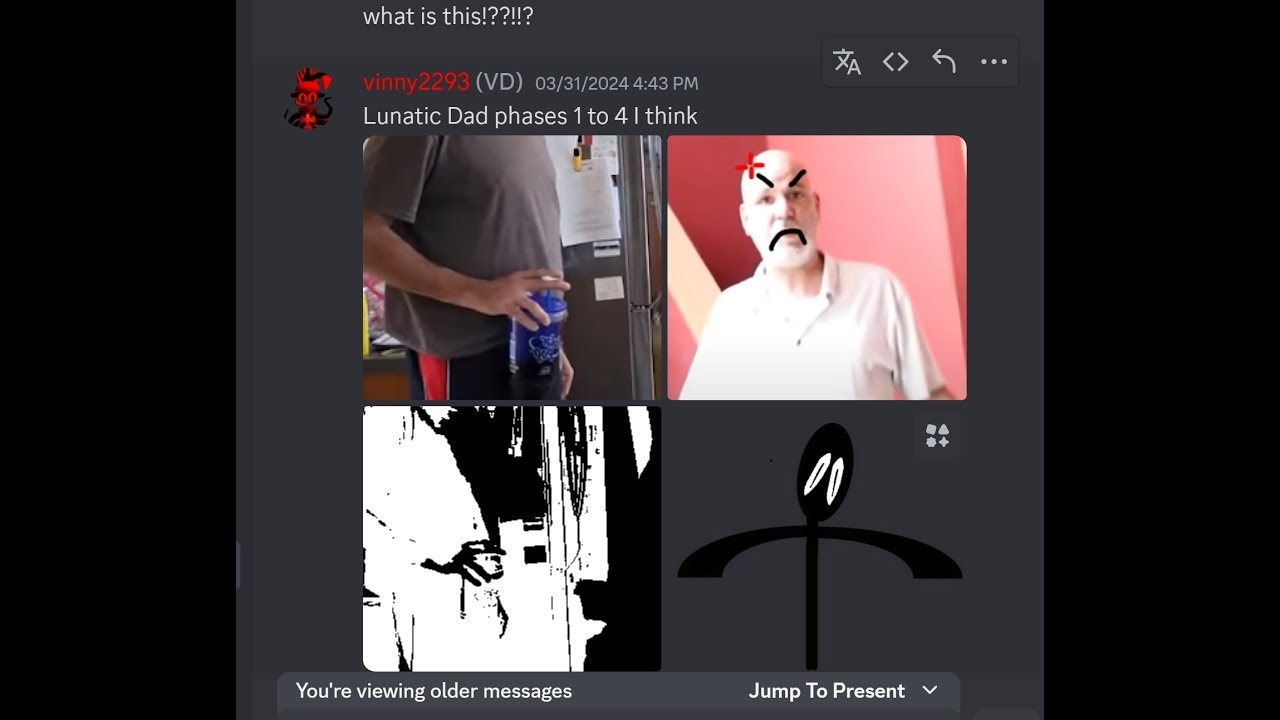Open the message's three-dot more menu

point(993,62)
